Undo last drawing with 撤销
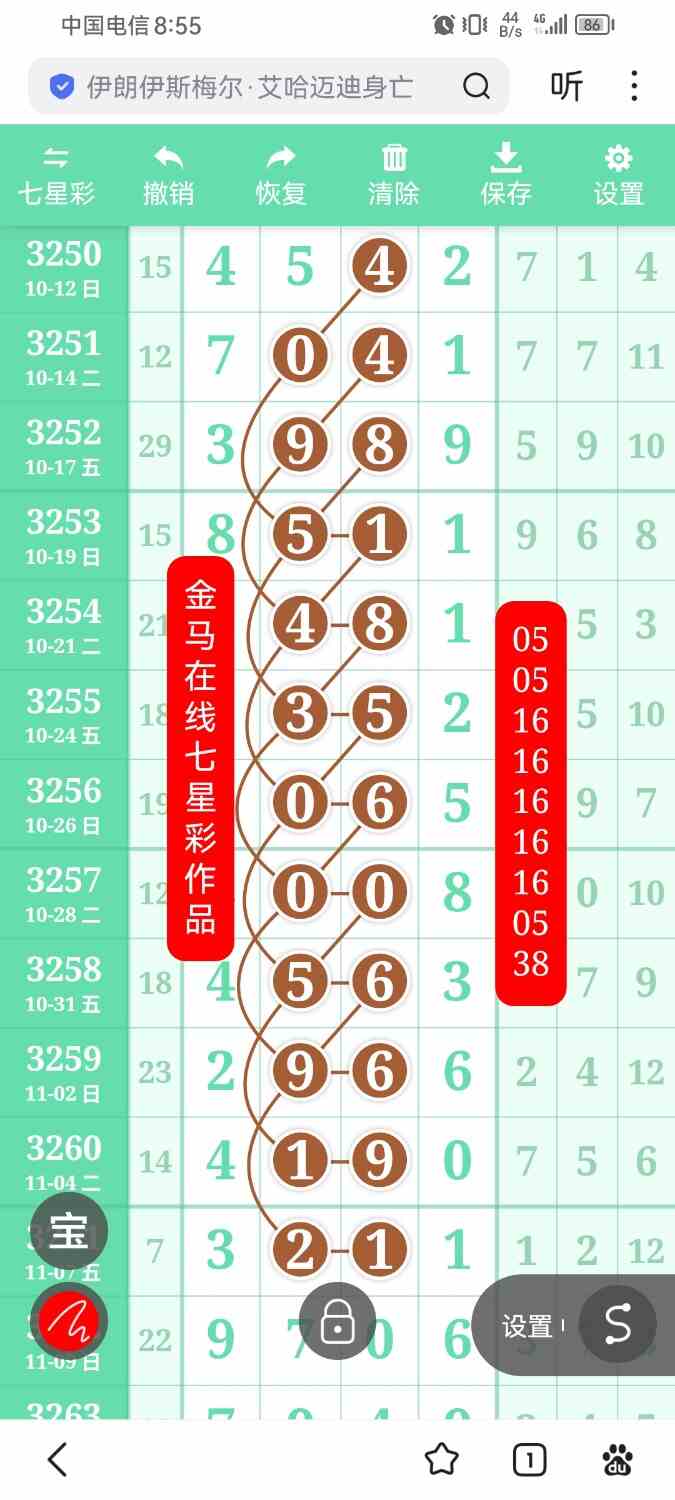 click(x=169, y=176)
